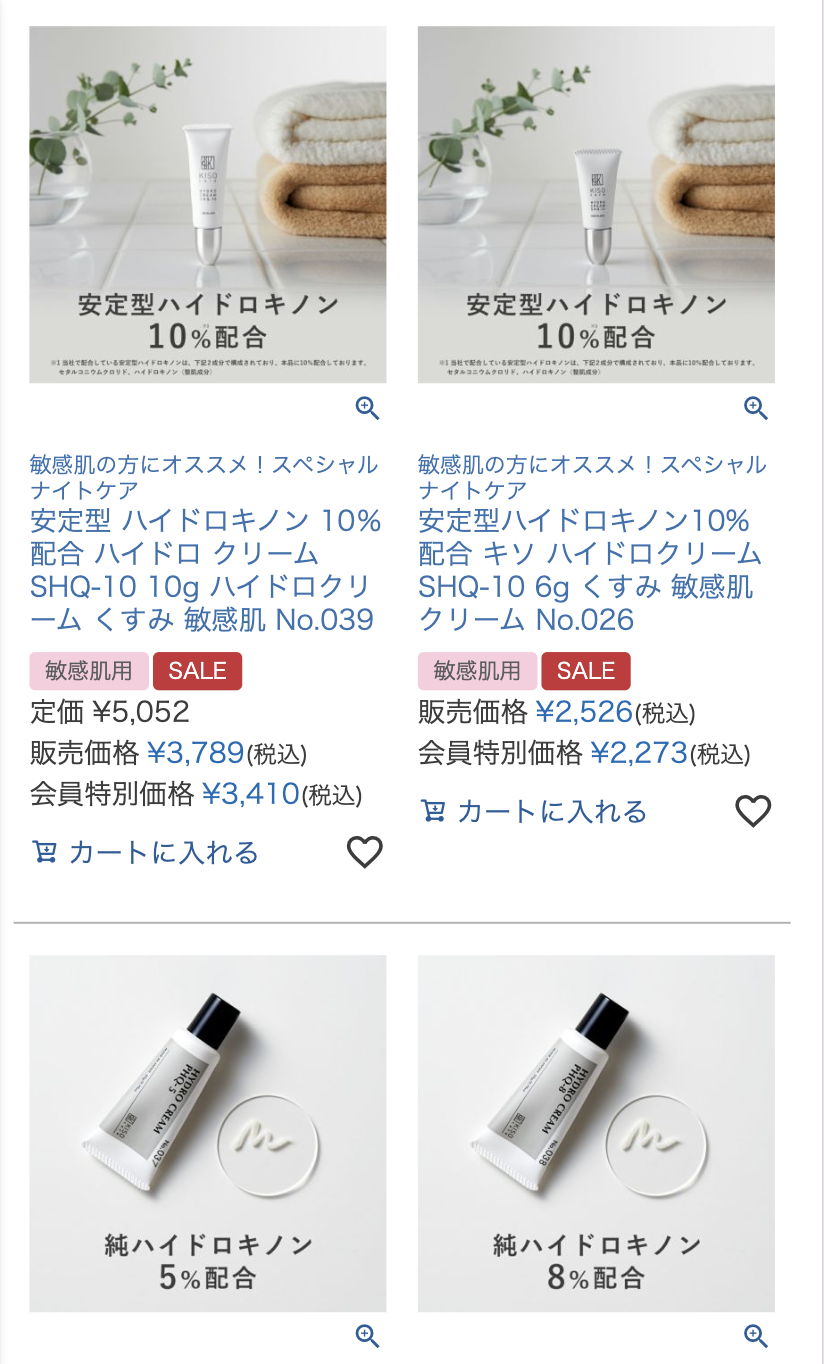Open the 純ハイドロキノン 8%配合 product image

pos(596,1133)
